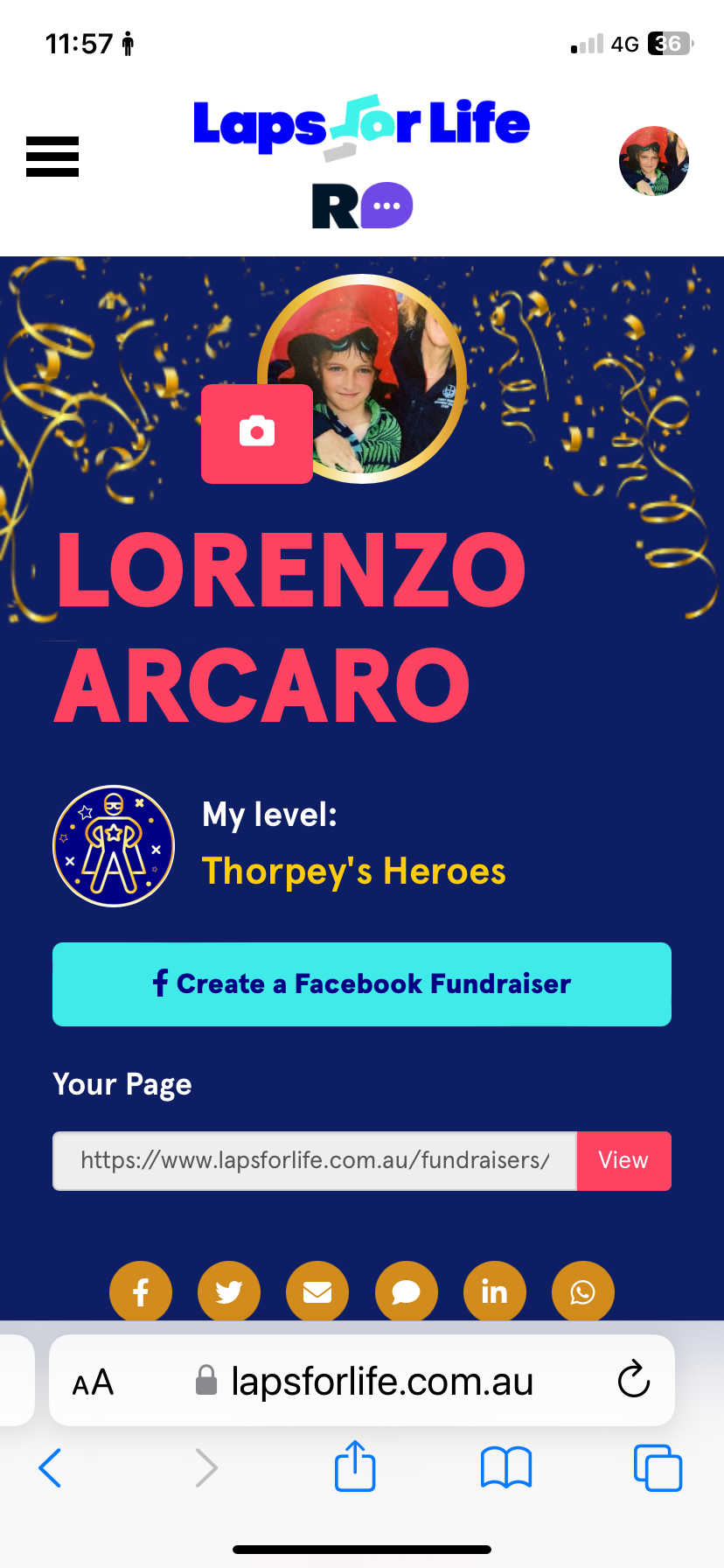Open Safari share sheet
The image size is (724, 1568).
click(x=355, y=1466)
